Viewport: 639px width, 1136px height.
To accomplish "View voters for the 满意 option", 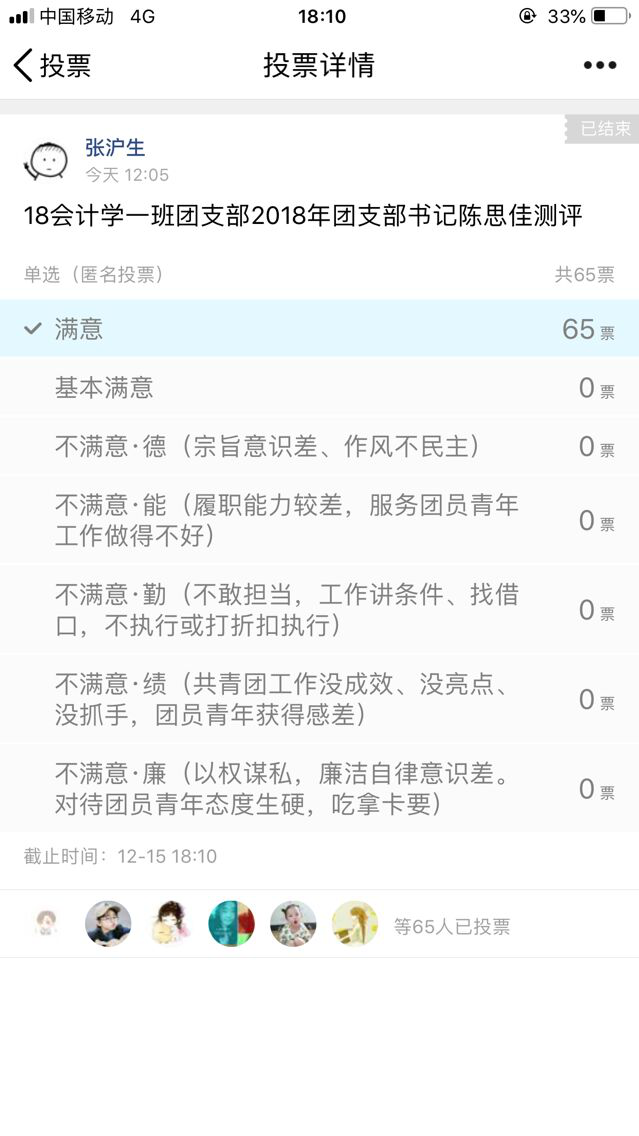I will pos(320,328).
